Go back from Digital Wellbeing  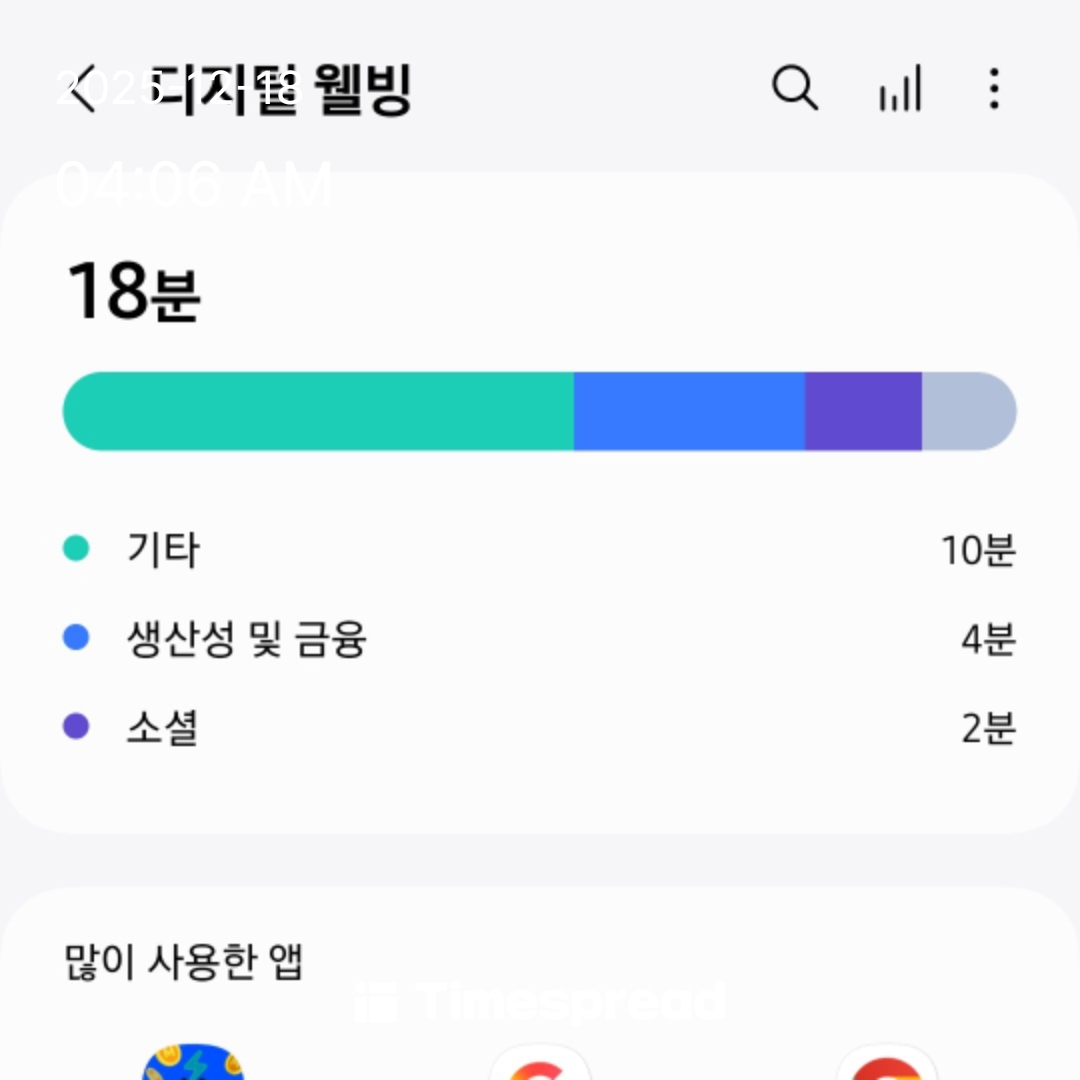click(84, 90)
